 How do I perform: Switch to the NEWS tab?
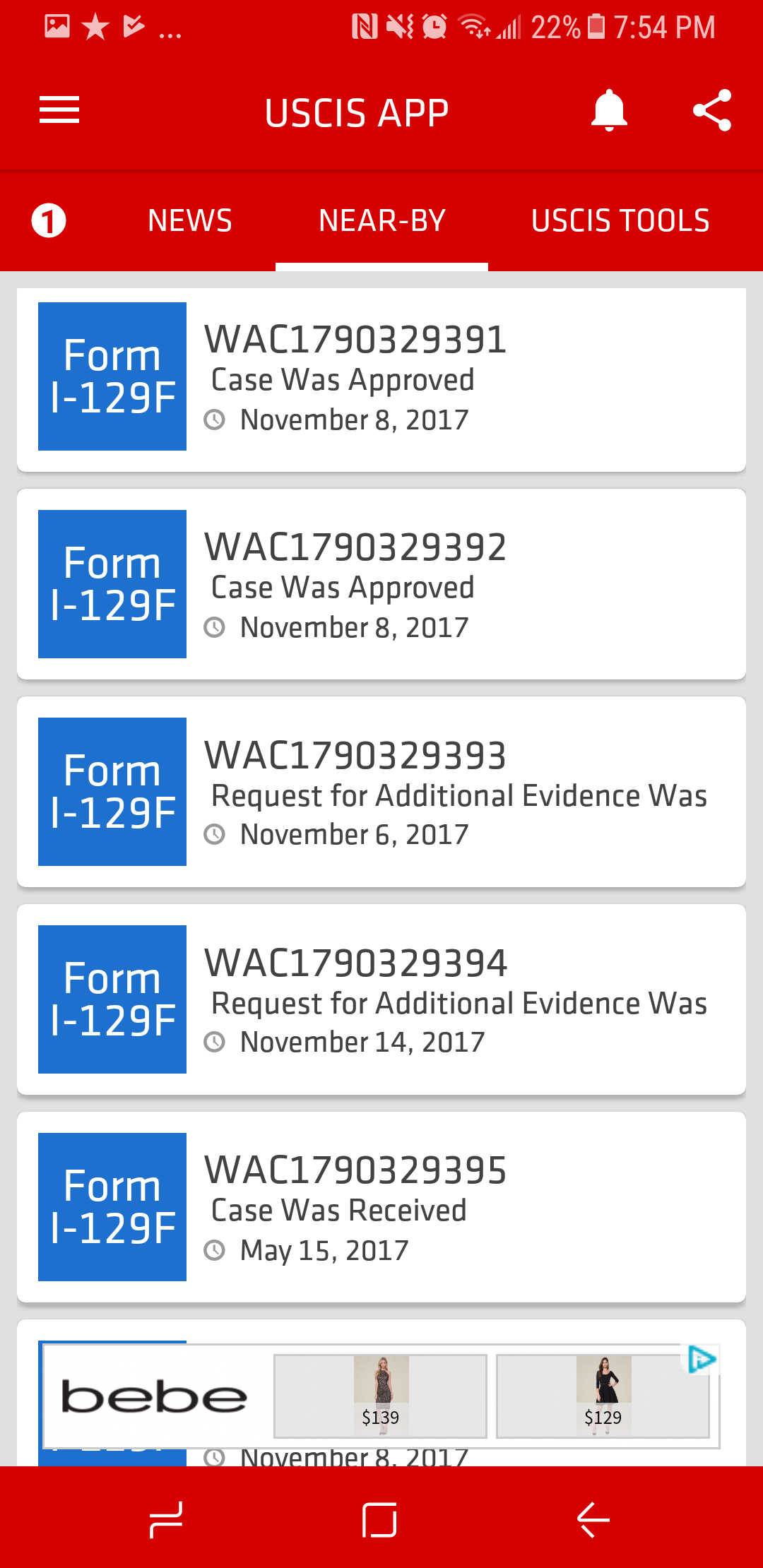click(x=190, y=220)
